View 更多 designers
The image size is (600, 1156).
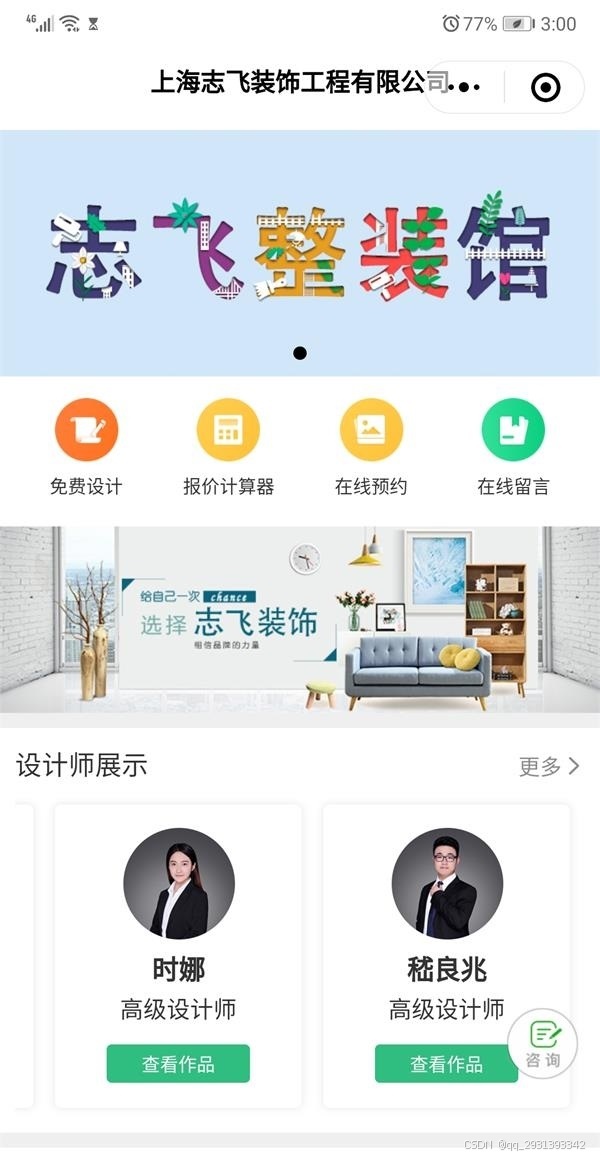pos(549,767)
